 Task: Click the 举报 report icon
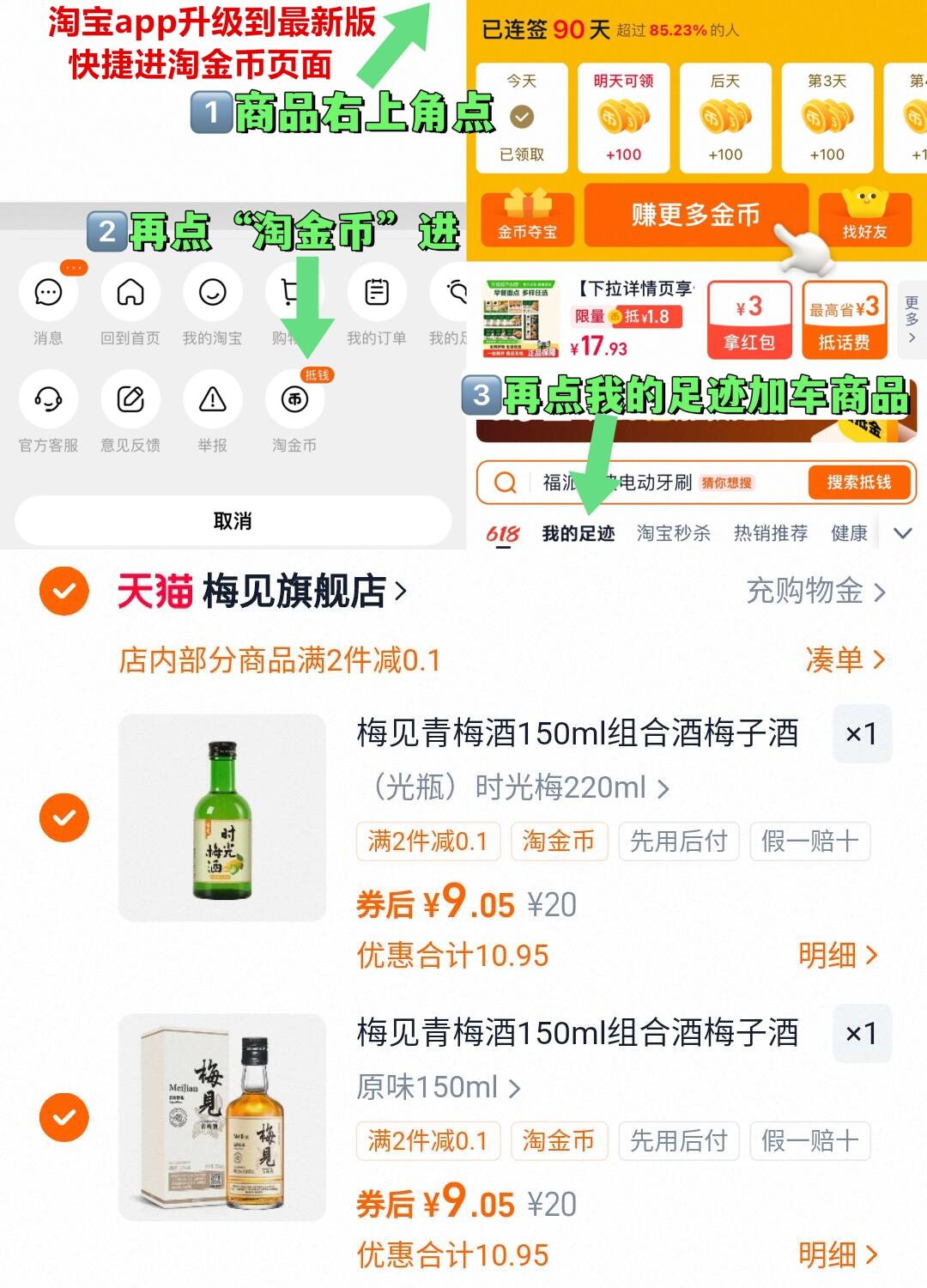tap(213, 399)
